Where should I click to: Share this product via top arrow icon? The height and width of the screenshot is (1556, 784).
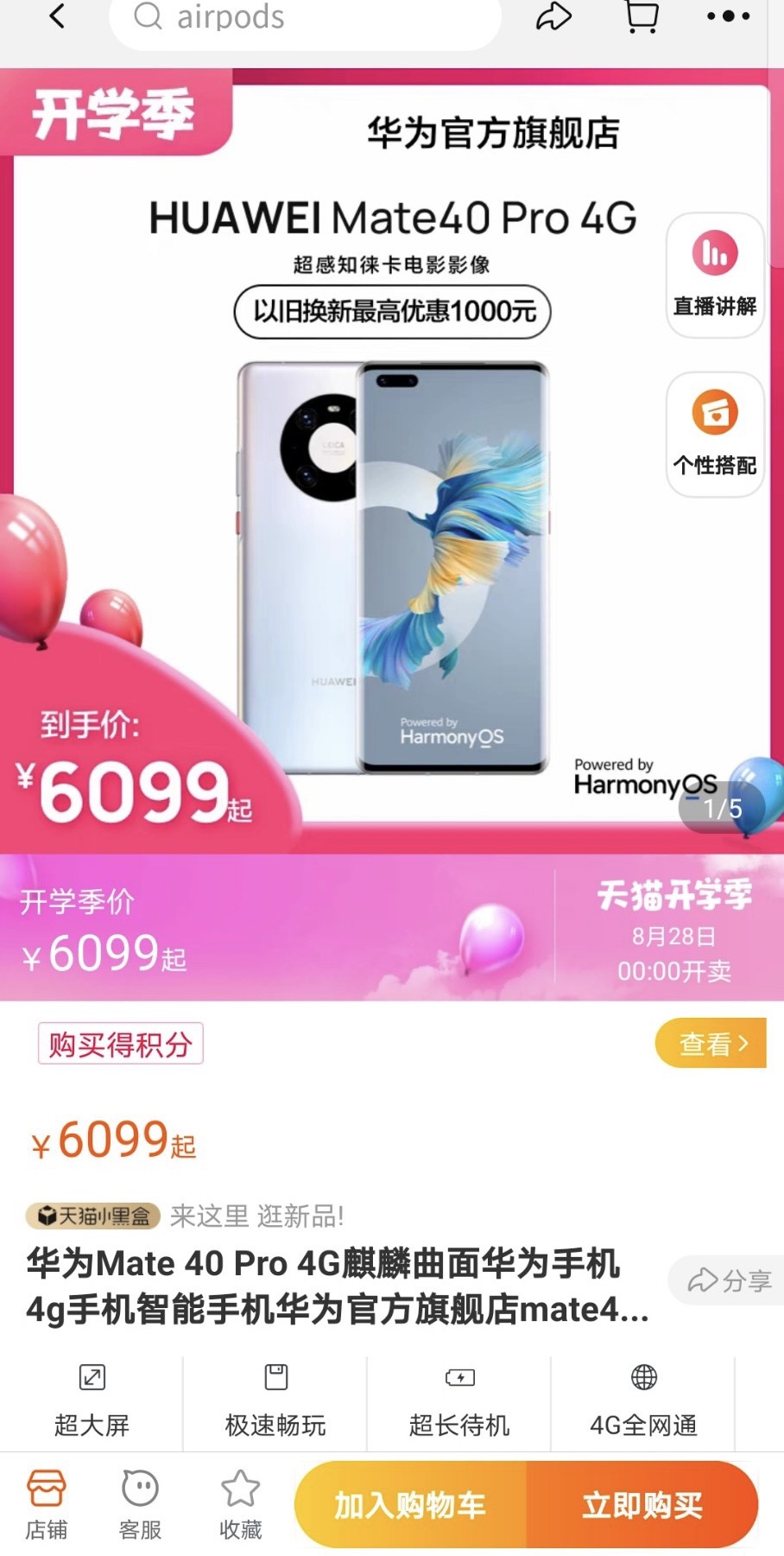click(553, 16)
